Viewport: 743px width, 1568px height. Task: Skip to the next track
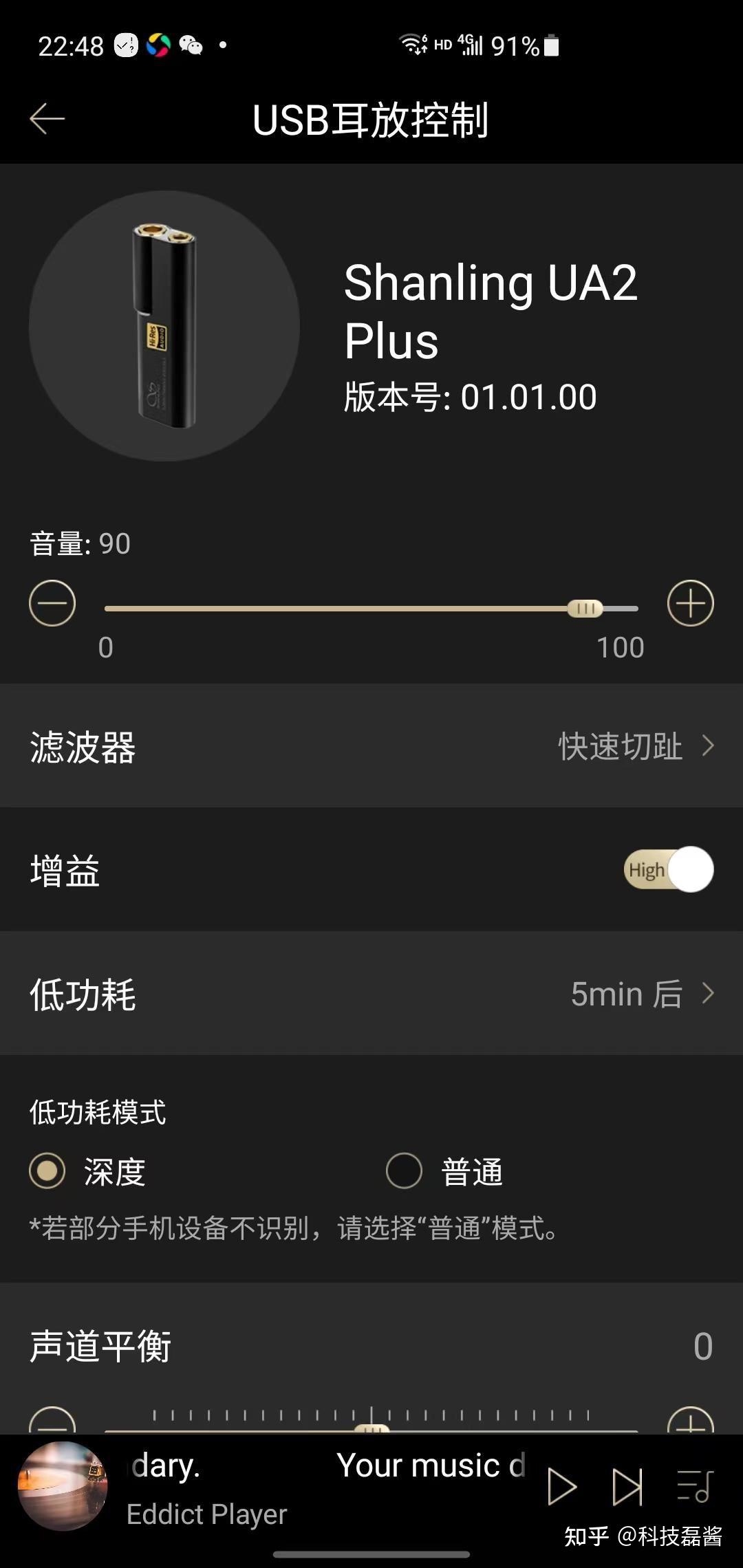click(x=627, y=1487)
